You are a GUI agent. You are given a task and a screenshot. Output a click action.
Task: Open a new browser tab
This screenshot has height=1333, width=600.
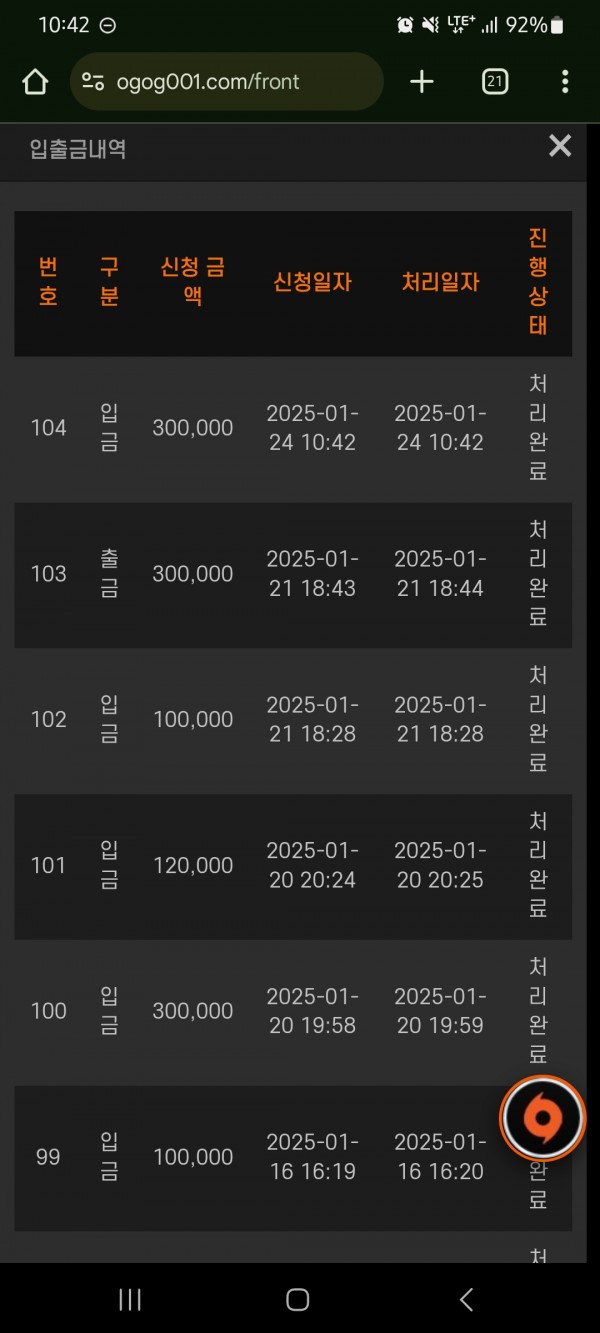[x=422, y=82]
